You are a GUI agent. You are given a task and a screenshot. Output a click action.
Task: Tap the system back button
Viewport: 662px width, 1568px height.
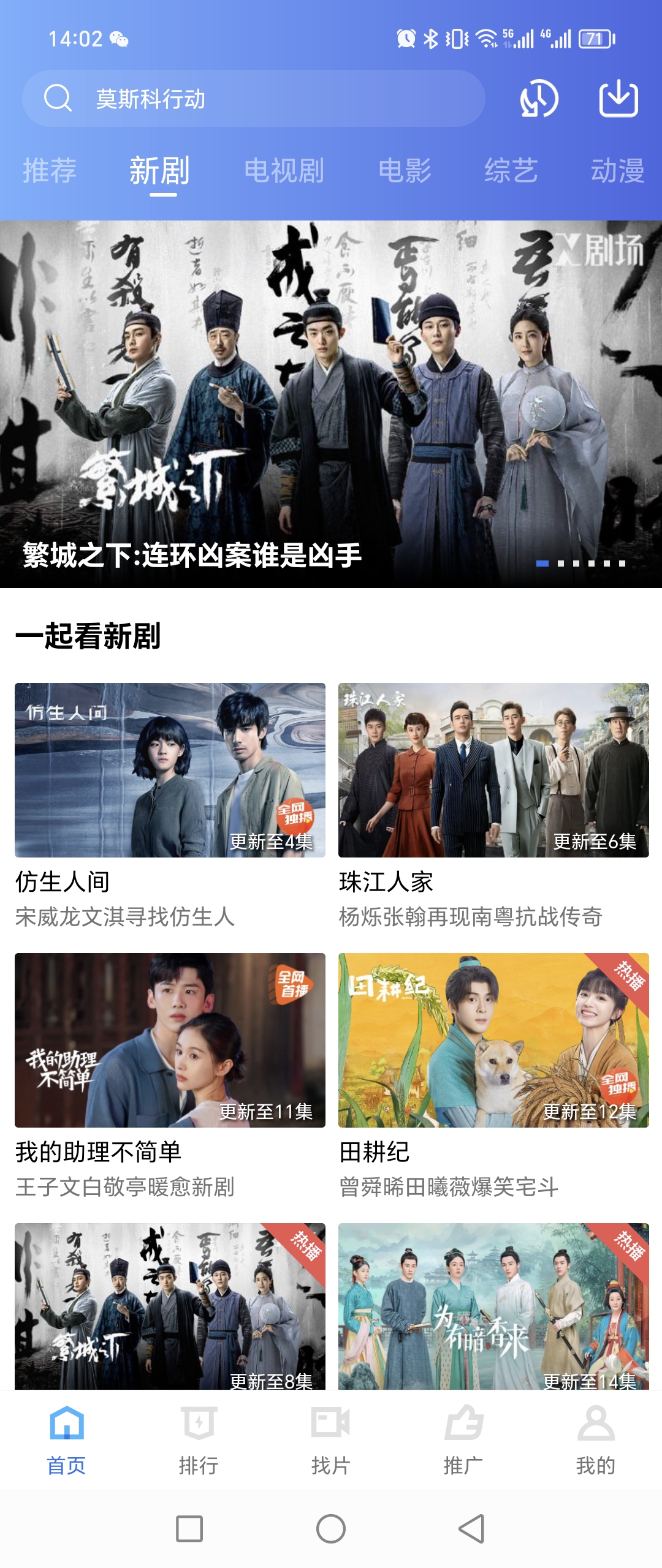pyautogui.click(x=472, y=1529)
